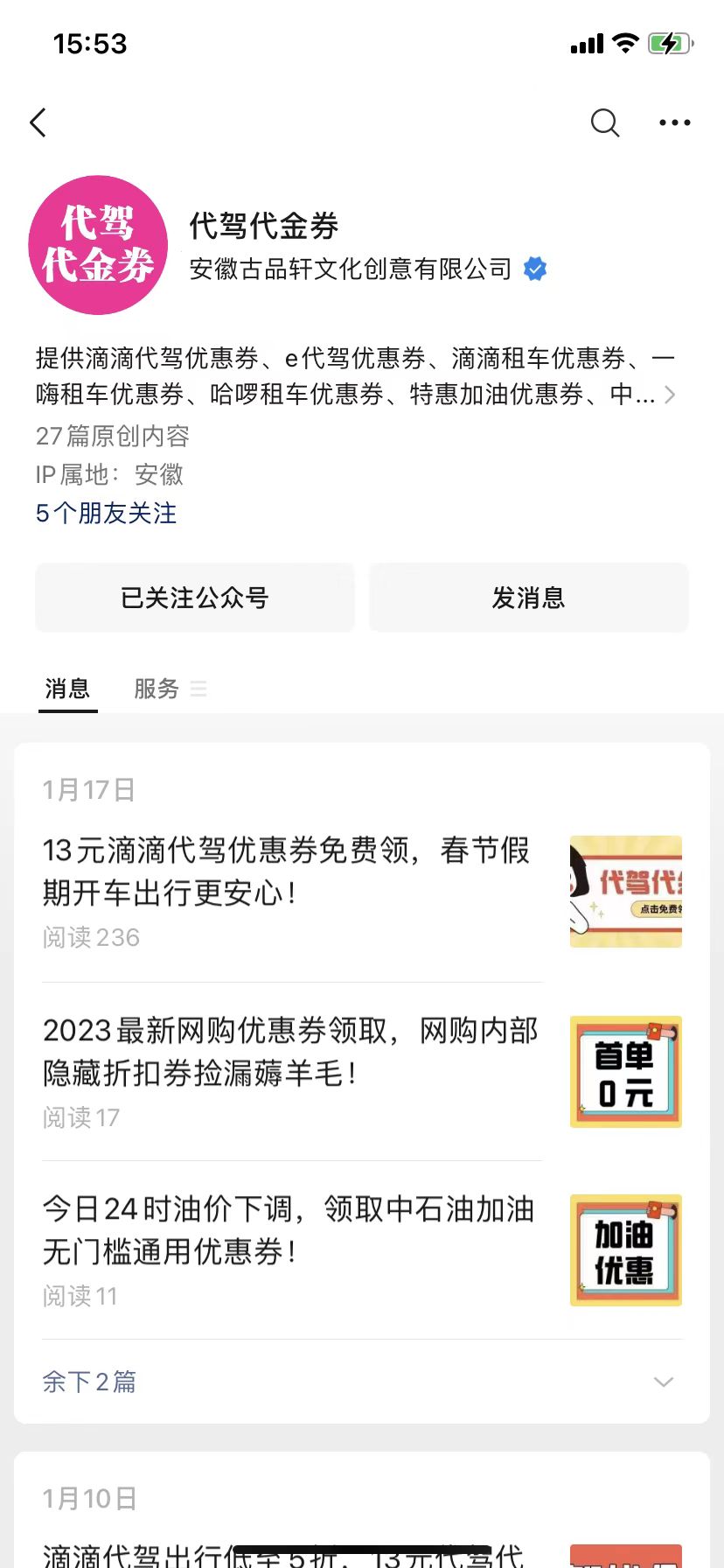Open the 今日24时油价下调 article
This screenshot has height=1568, width=724.
click(289, 1230)
